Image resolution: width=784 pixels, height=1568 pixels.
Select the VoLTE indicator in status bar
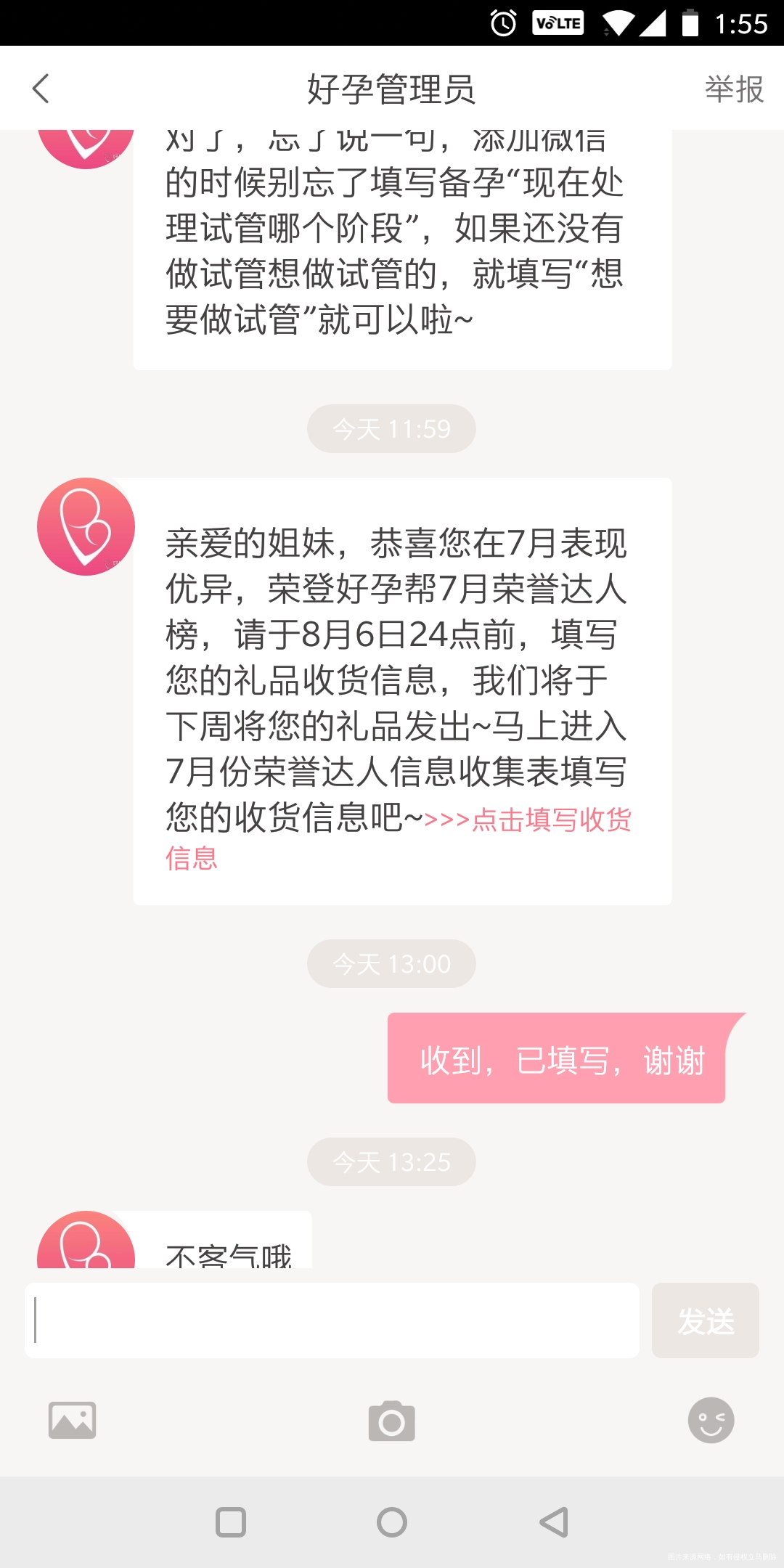coord(558,22)
